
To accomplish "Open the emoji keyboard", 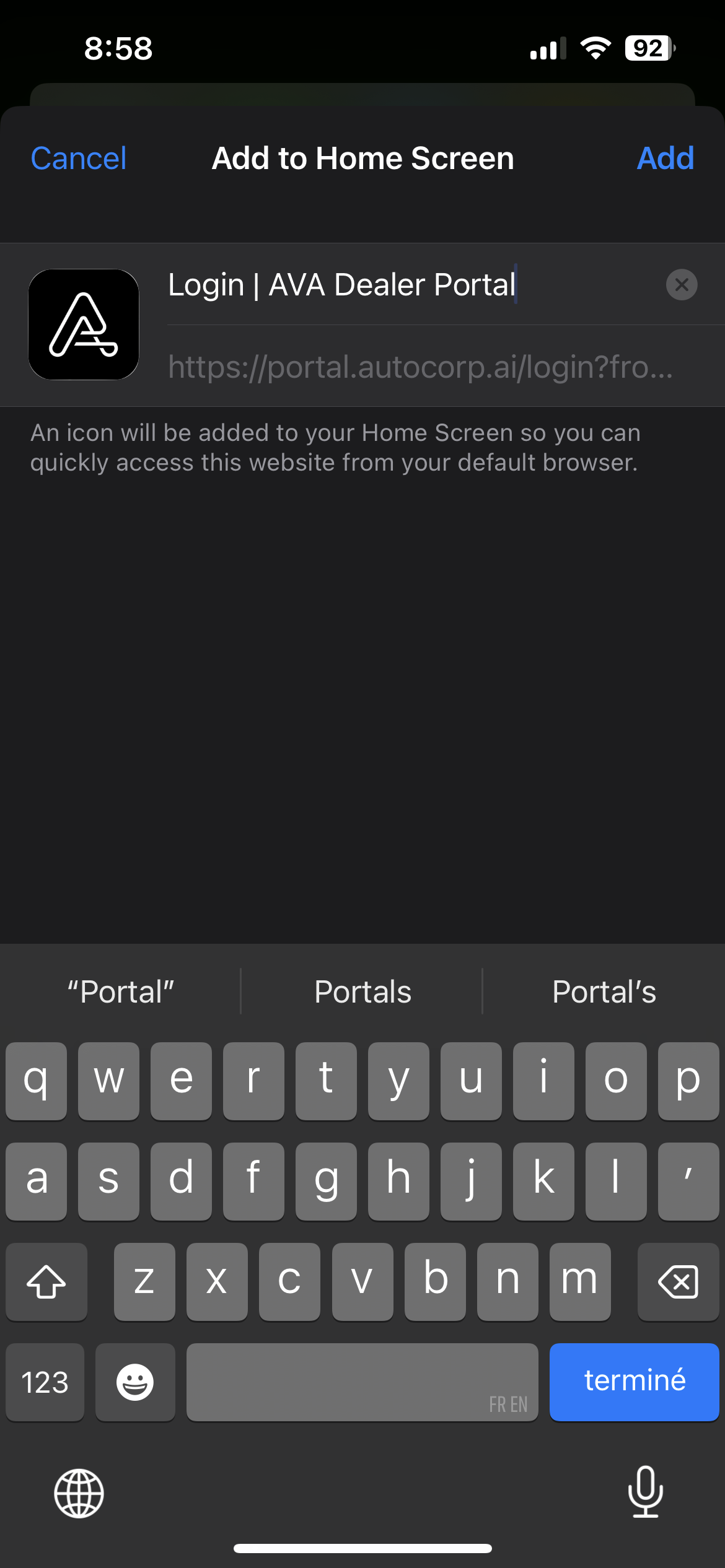I will coord(135,1382).
